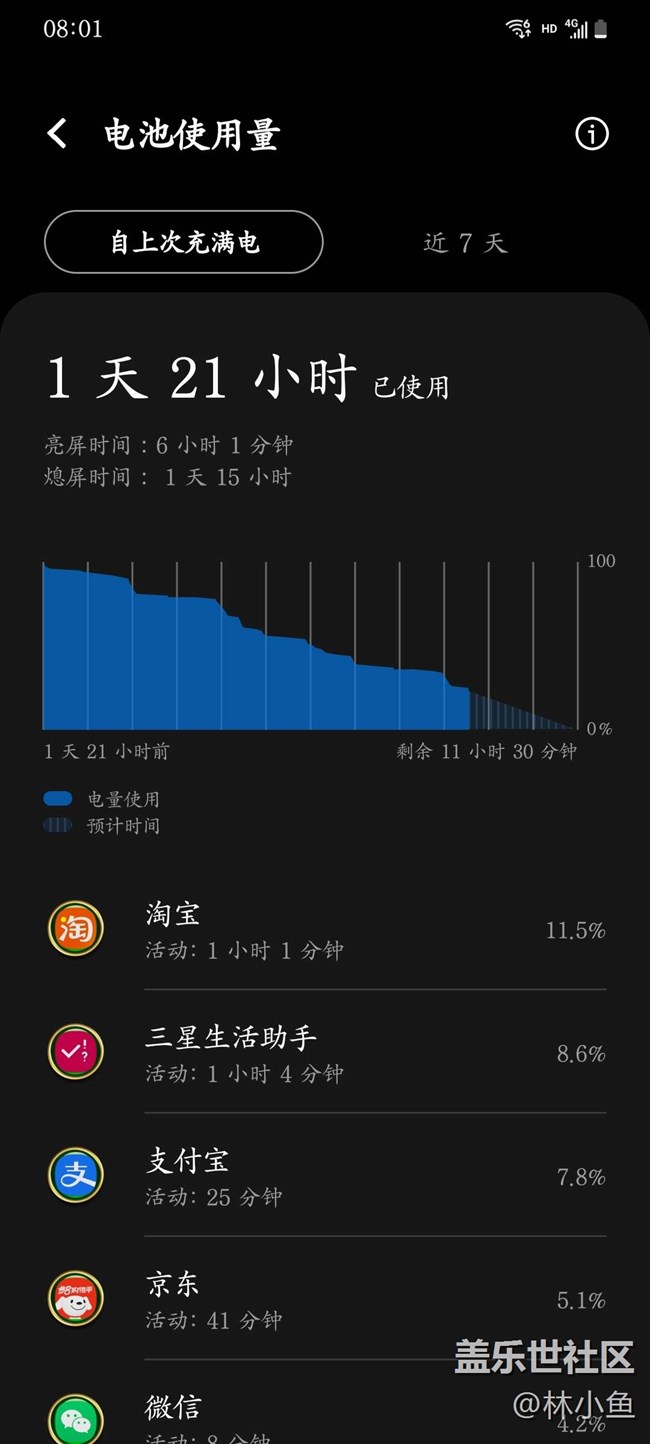View 支付宝 battery usage details
650x1444 pixels.
click(x=325, y=1176)
